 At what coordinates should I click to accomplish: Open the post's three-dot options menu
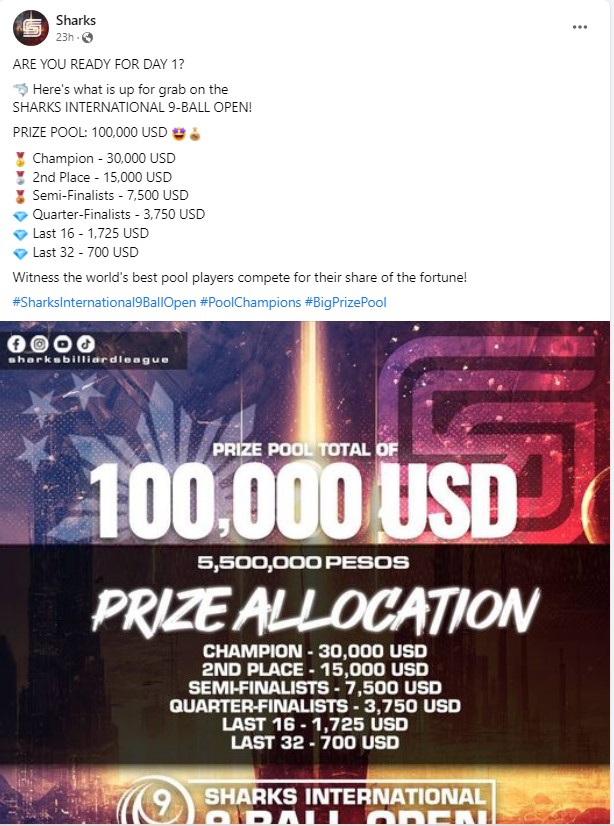[x=579, y=28]
